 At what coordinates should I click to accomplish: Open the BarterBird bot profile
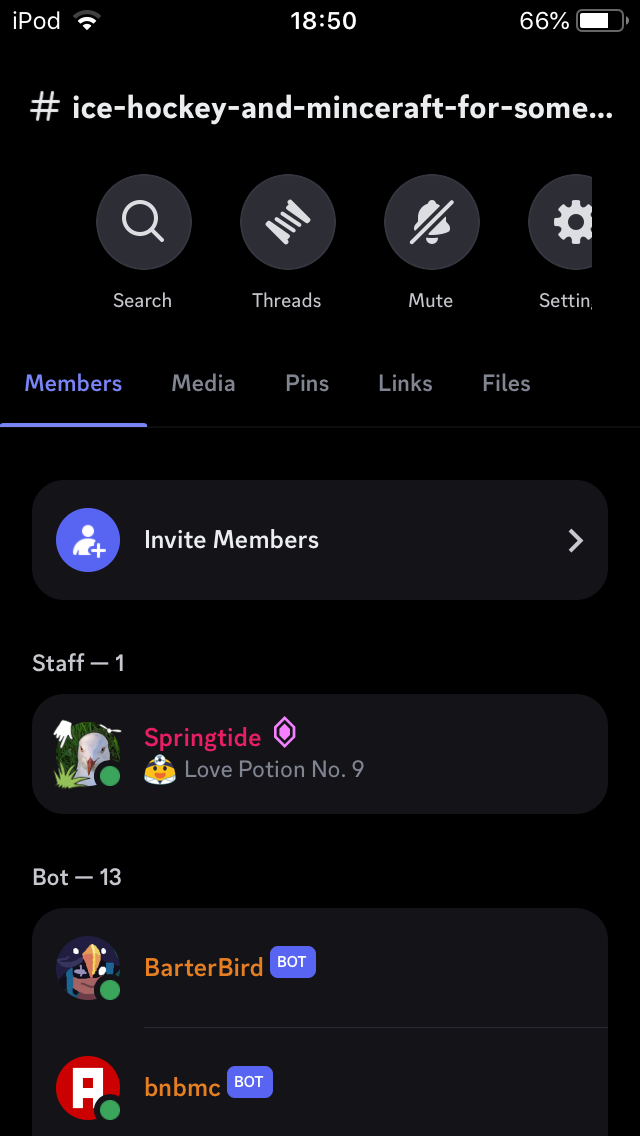[320, 967]
